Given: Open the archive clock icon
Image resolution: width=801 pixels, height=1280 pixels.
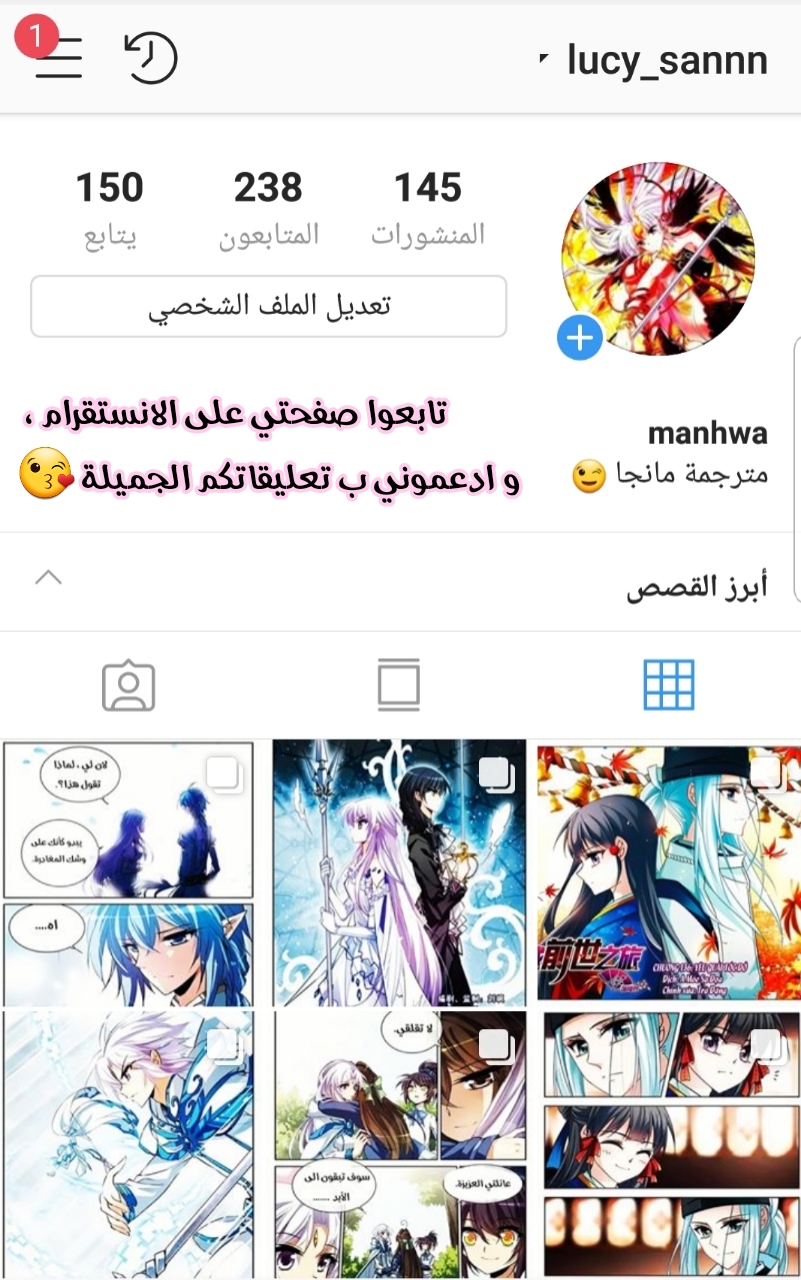Looking at the screenshot, I should pyautogui.click(x=151, y=58).
